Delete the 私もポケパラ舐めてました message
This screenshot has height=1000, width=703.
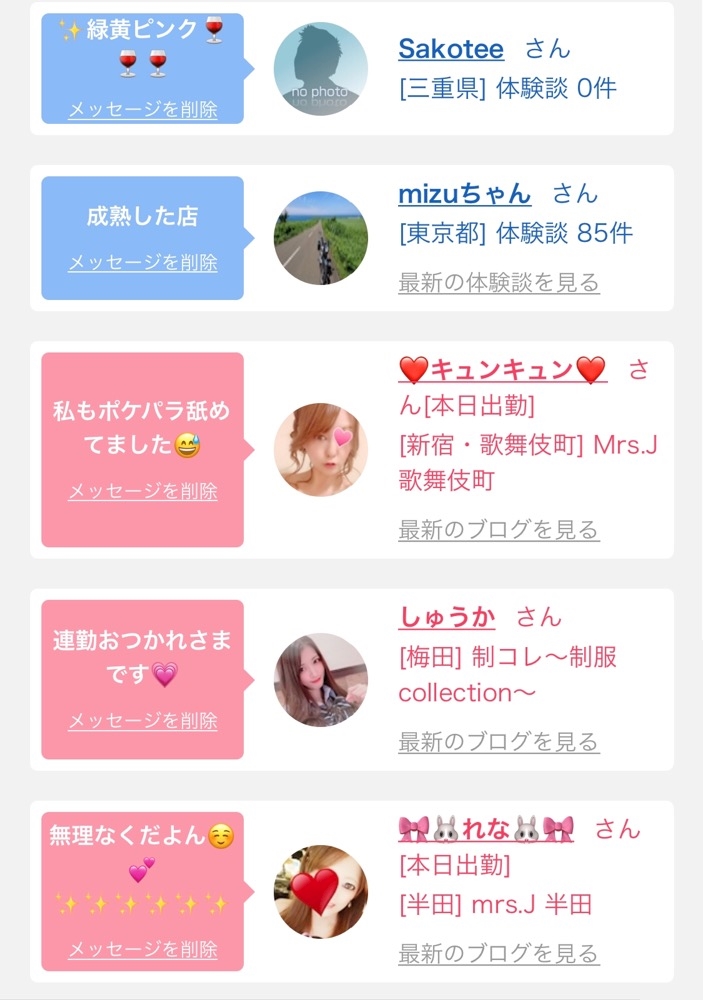tap(142, 491)
